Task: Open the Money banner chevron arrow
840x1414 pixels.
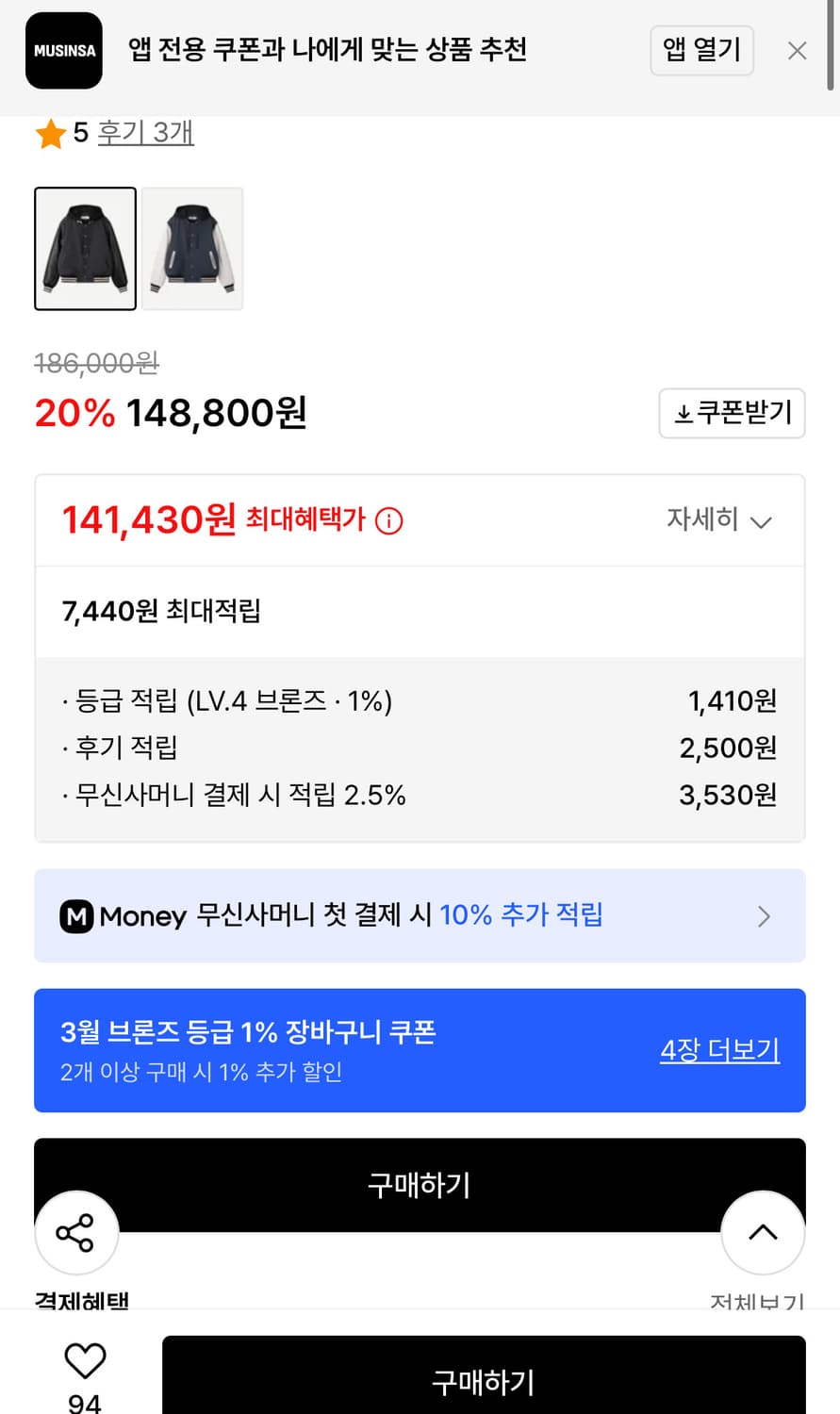Action: tap(765, 915)
